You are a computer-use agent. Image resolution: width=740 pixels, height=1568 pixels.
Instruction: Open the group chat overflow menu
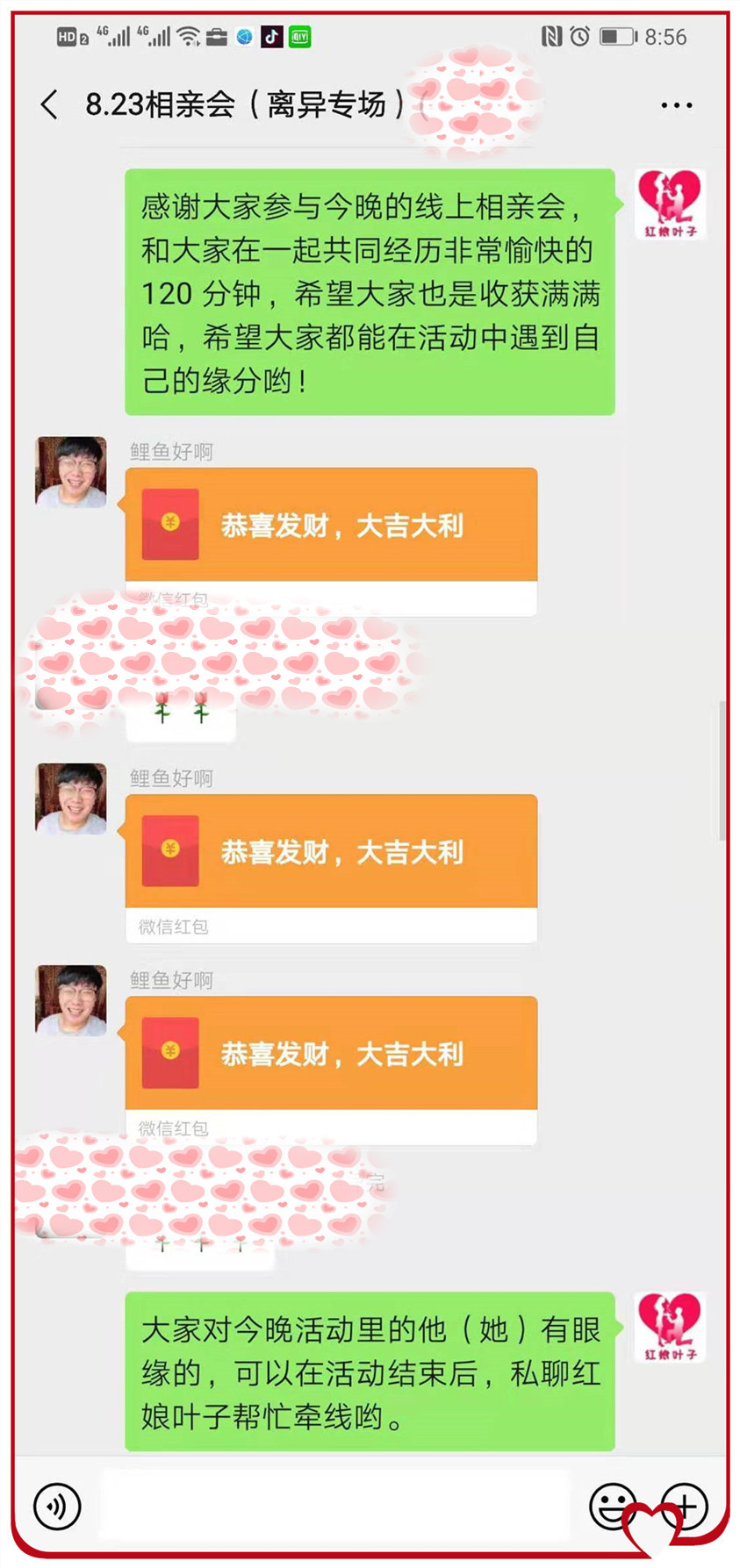click(x=676, y=105)
